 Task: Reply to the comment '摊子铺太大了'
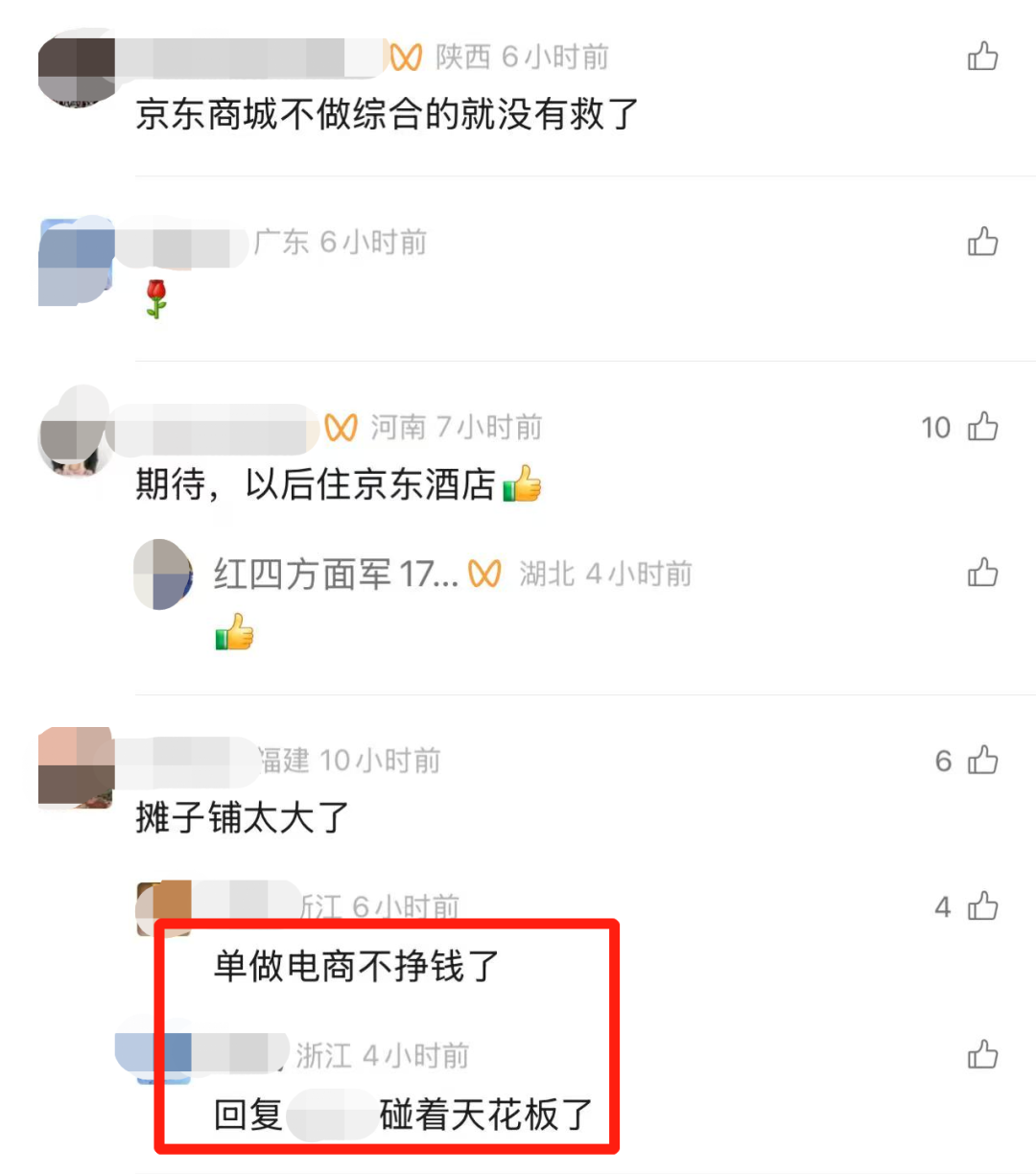click(243, 818)
